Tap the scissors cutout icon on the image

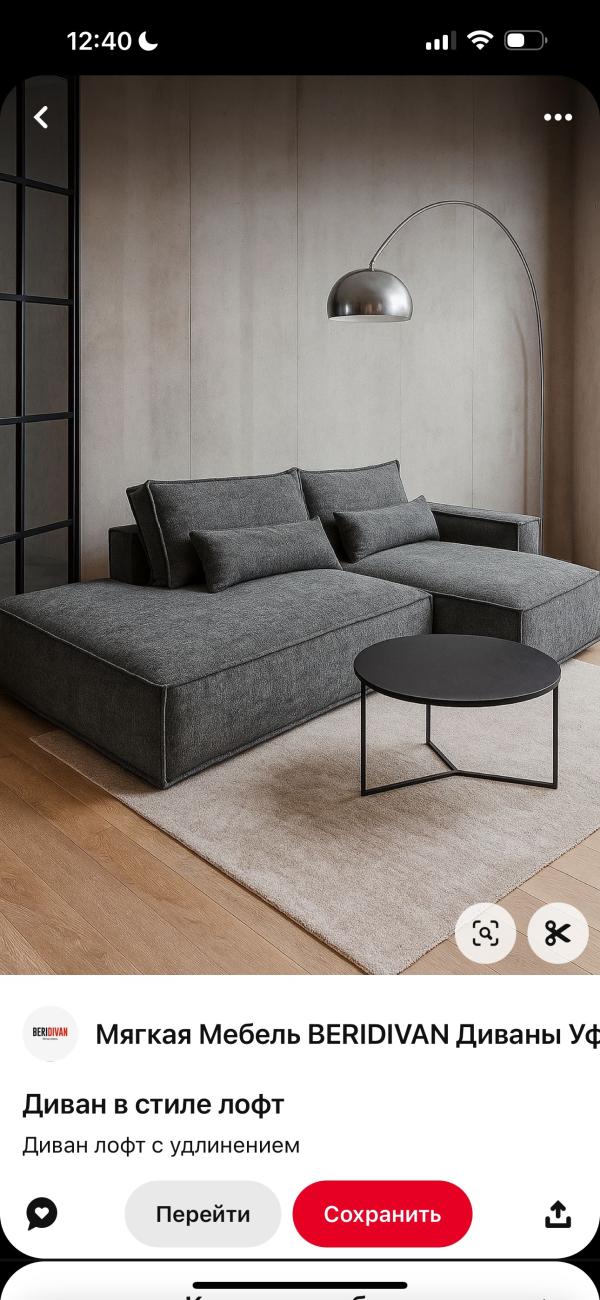point(557,933)
